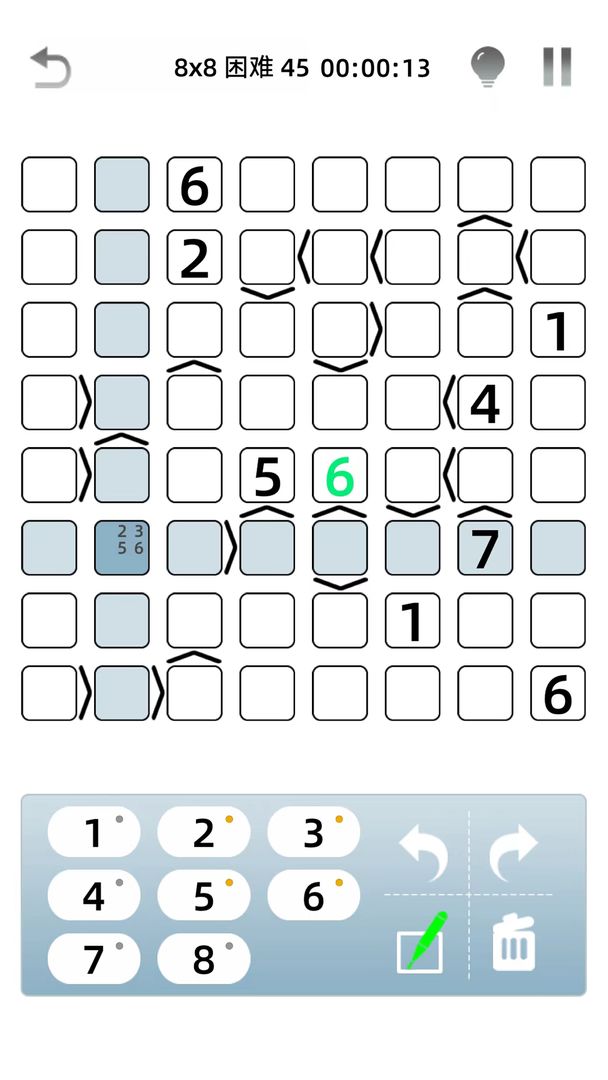Enter number 7 from the keypad
This screenshot has height=1080, width=608.
pos(94,960)
